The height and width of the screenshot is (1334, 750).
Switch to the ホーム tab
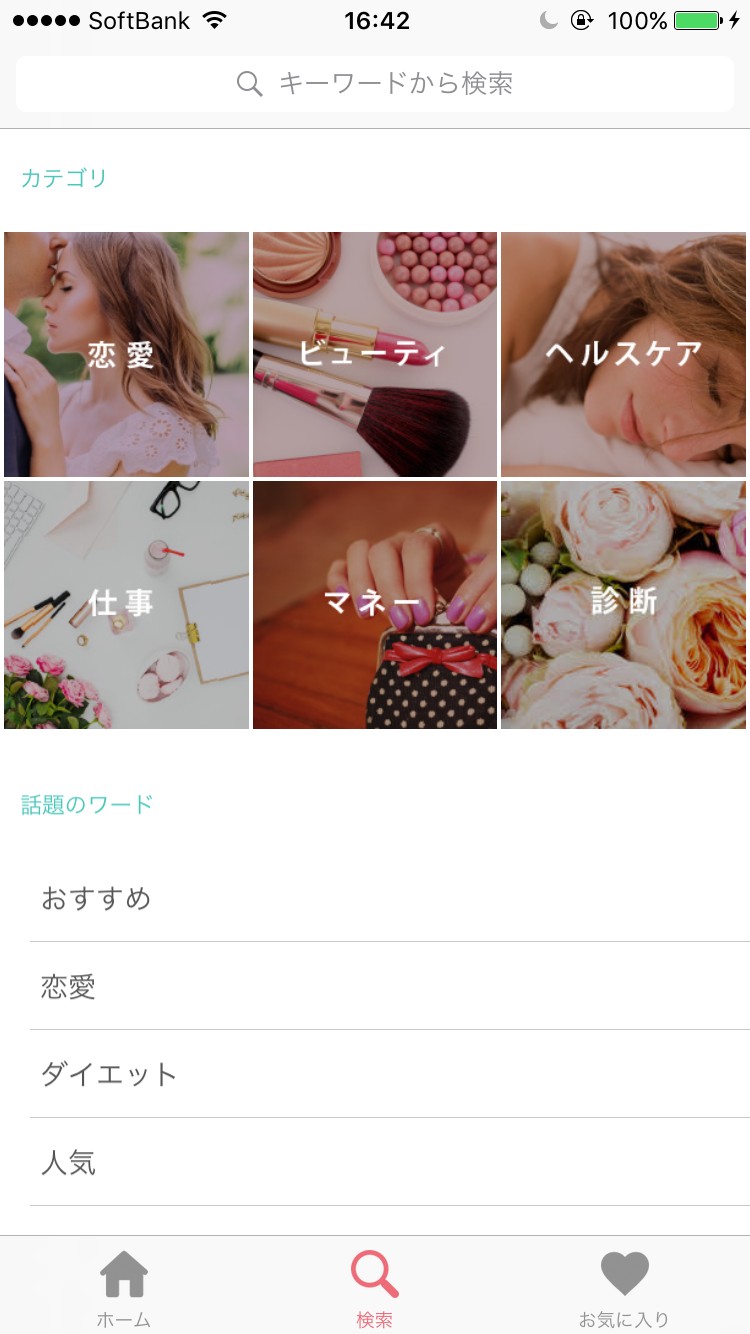coord(124,1288)
